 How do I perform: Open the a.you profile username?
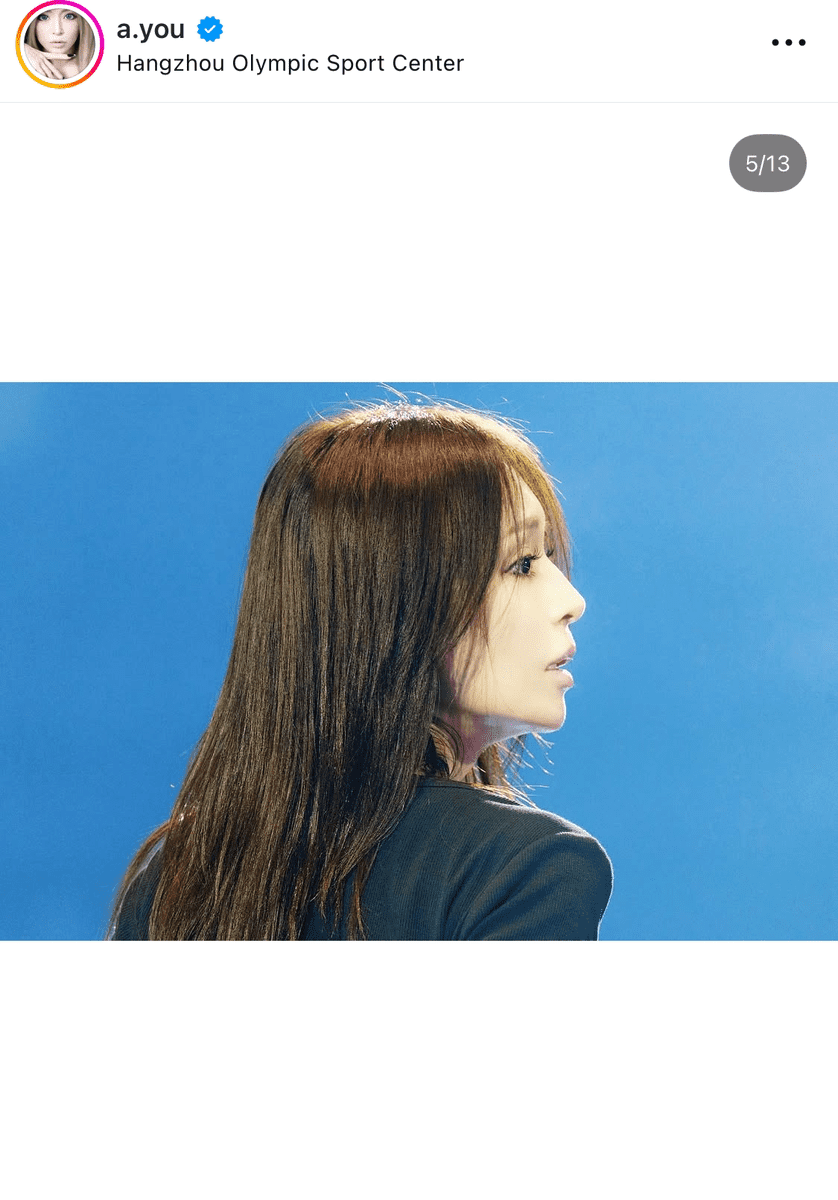click(151, 29)
